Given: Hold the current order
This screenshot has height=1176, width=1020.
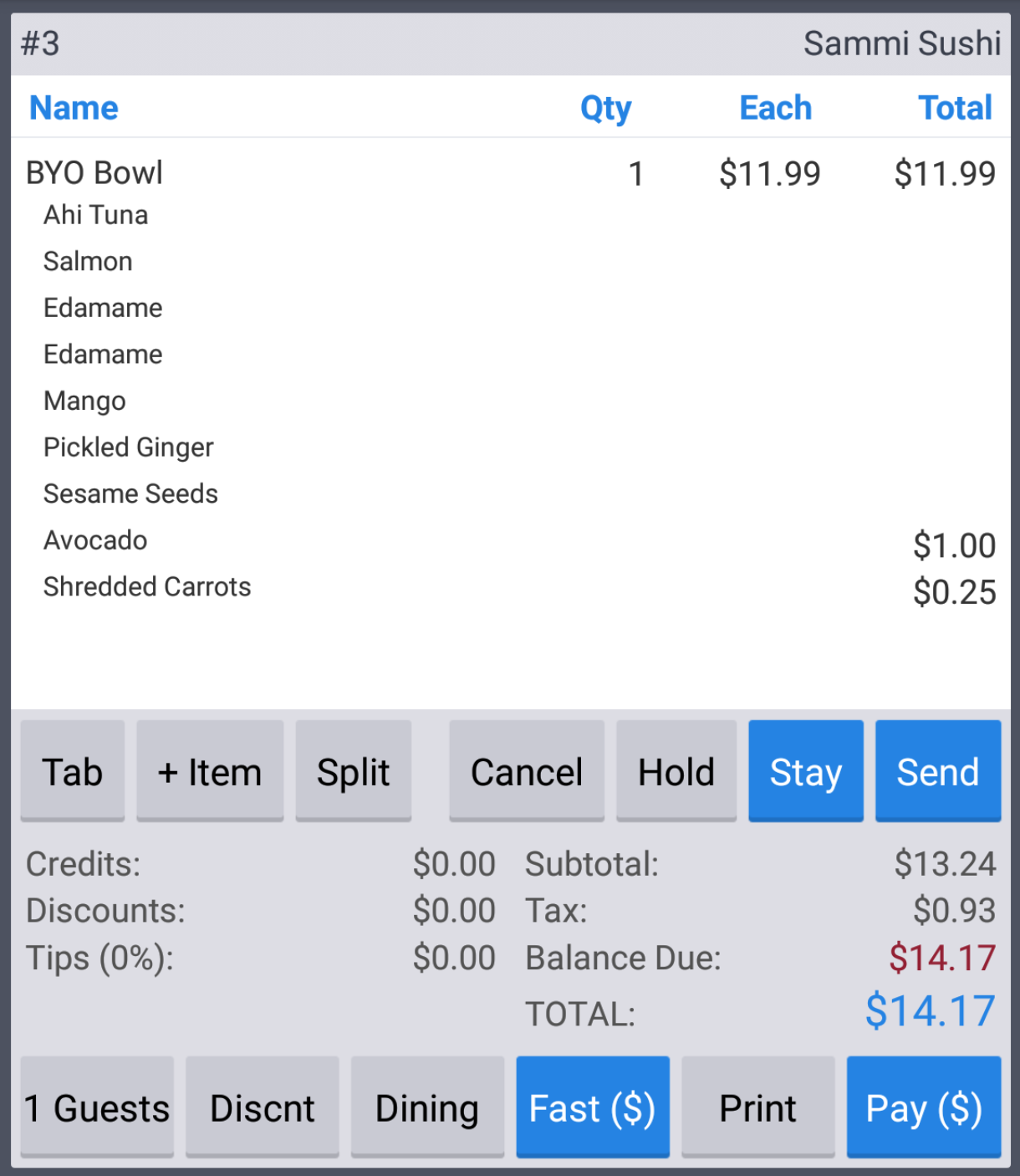Looking at the screenshot, I should pos(676,770).
